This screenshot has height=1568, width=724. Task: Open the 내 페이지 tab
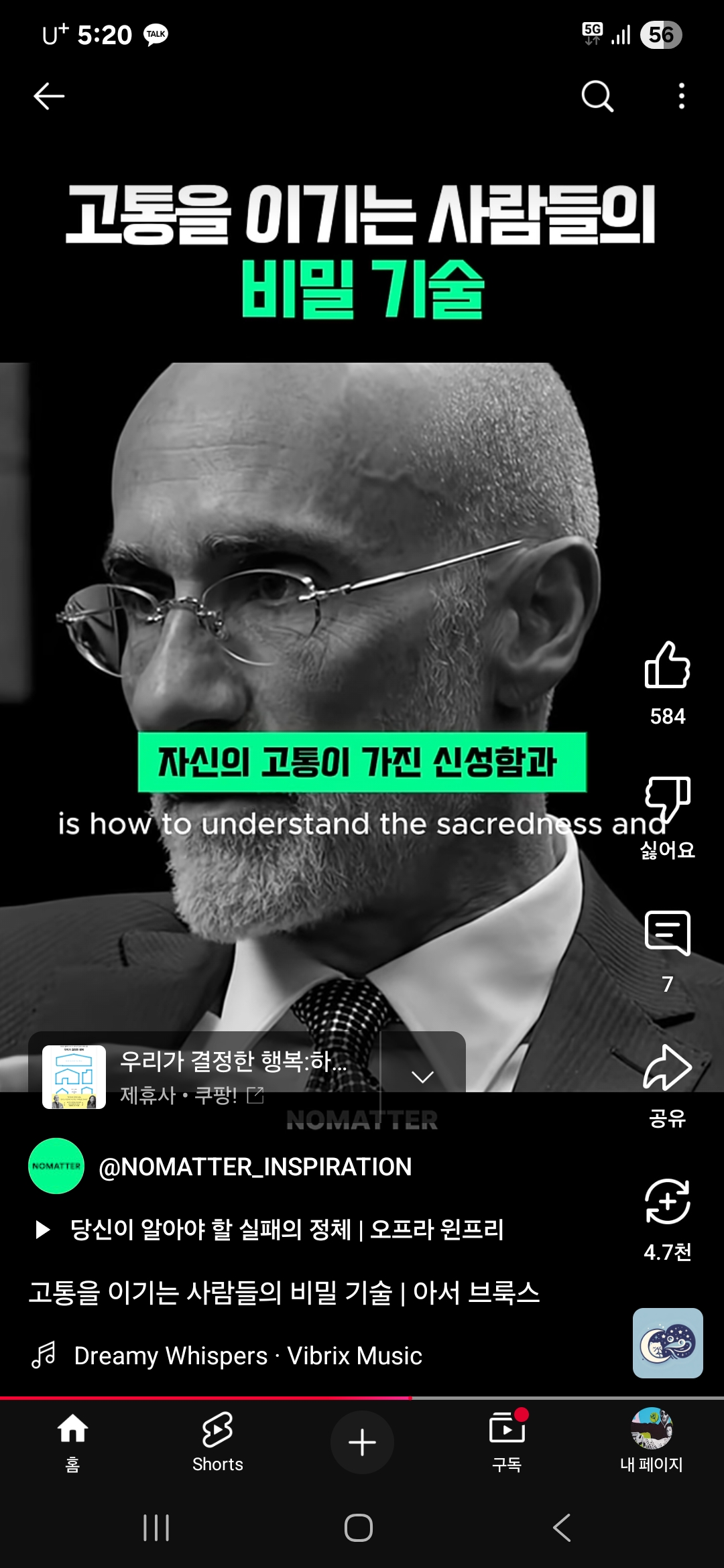651,1442
